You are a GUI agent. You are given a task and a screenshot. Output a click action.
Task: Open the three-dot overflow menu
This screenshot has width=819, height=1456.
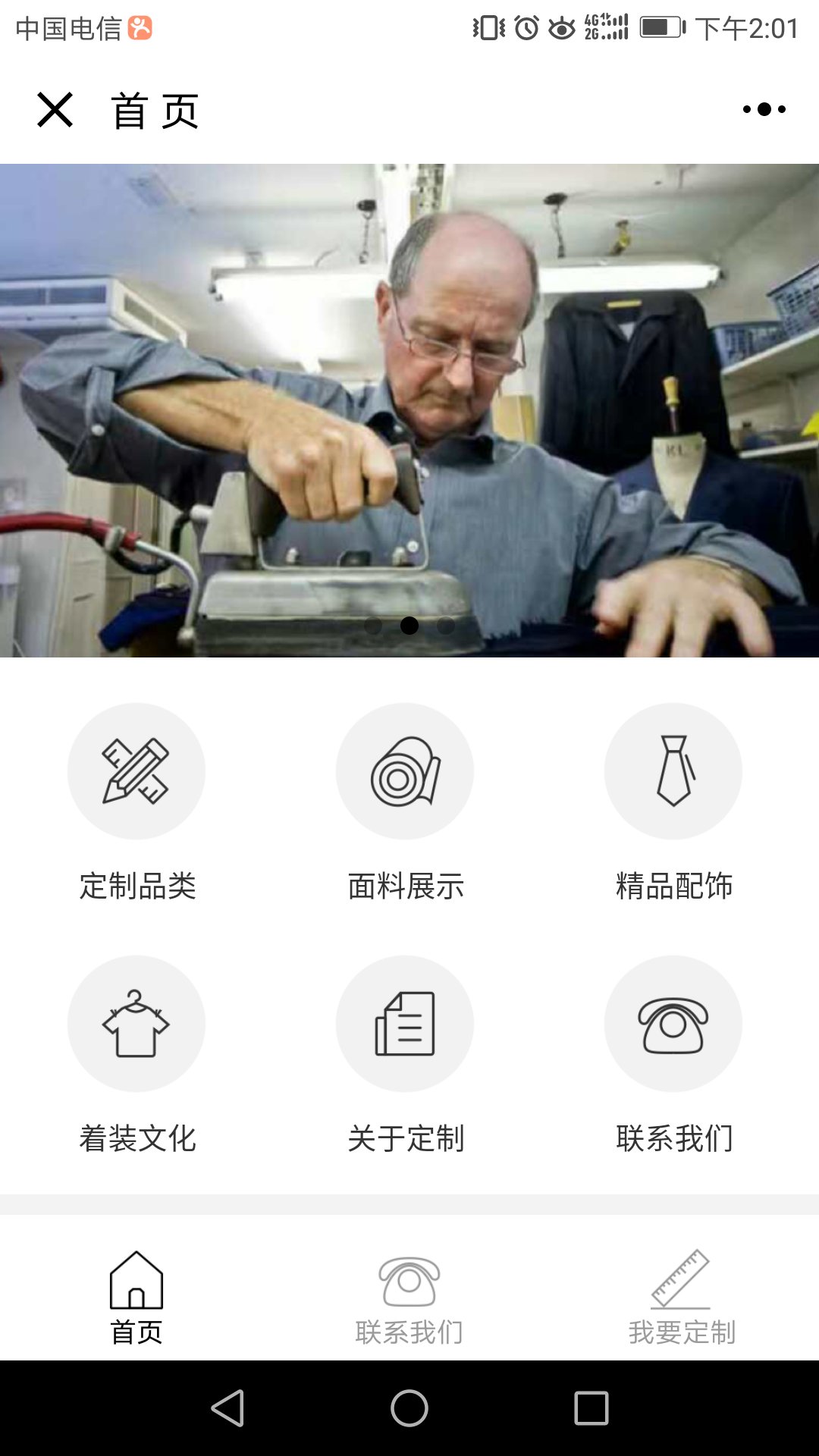click(x=764, y=110)
